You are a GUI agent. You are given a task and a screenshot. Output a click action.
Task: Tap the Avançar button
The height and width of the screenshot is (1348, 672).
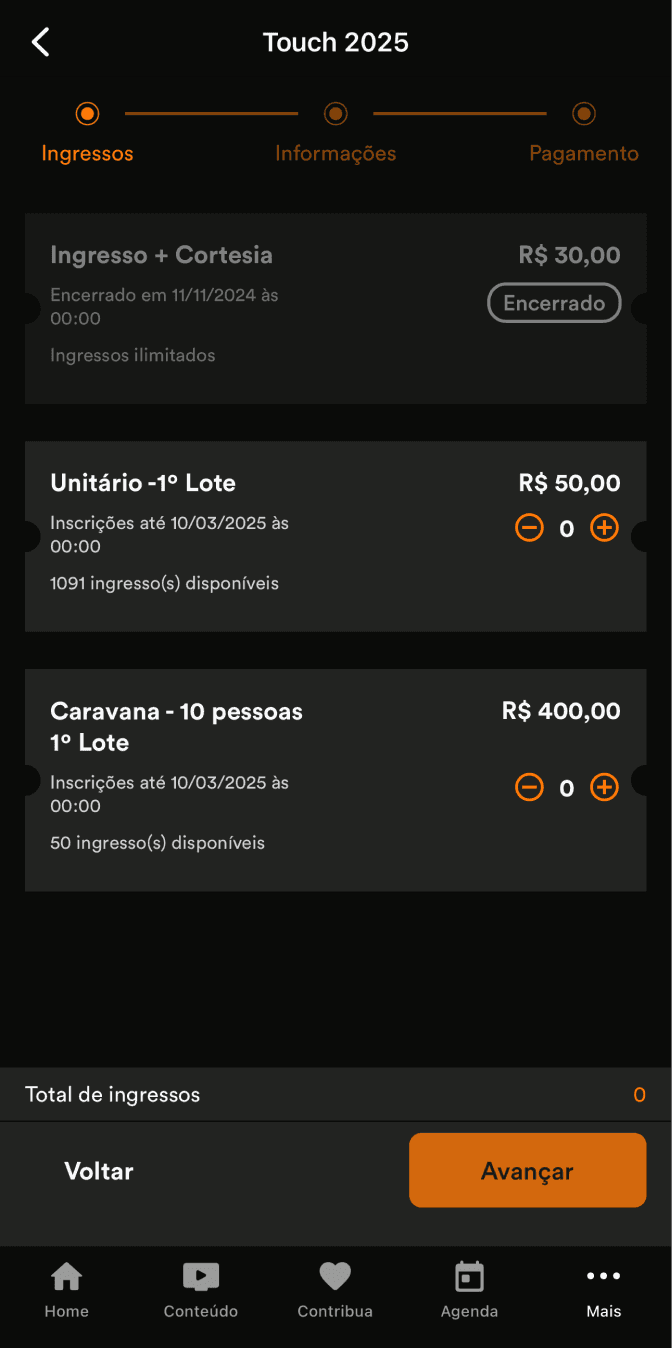(527, 1171)
